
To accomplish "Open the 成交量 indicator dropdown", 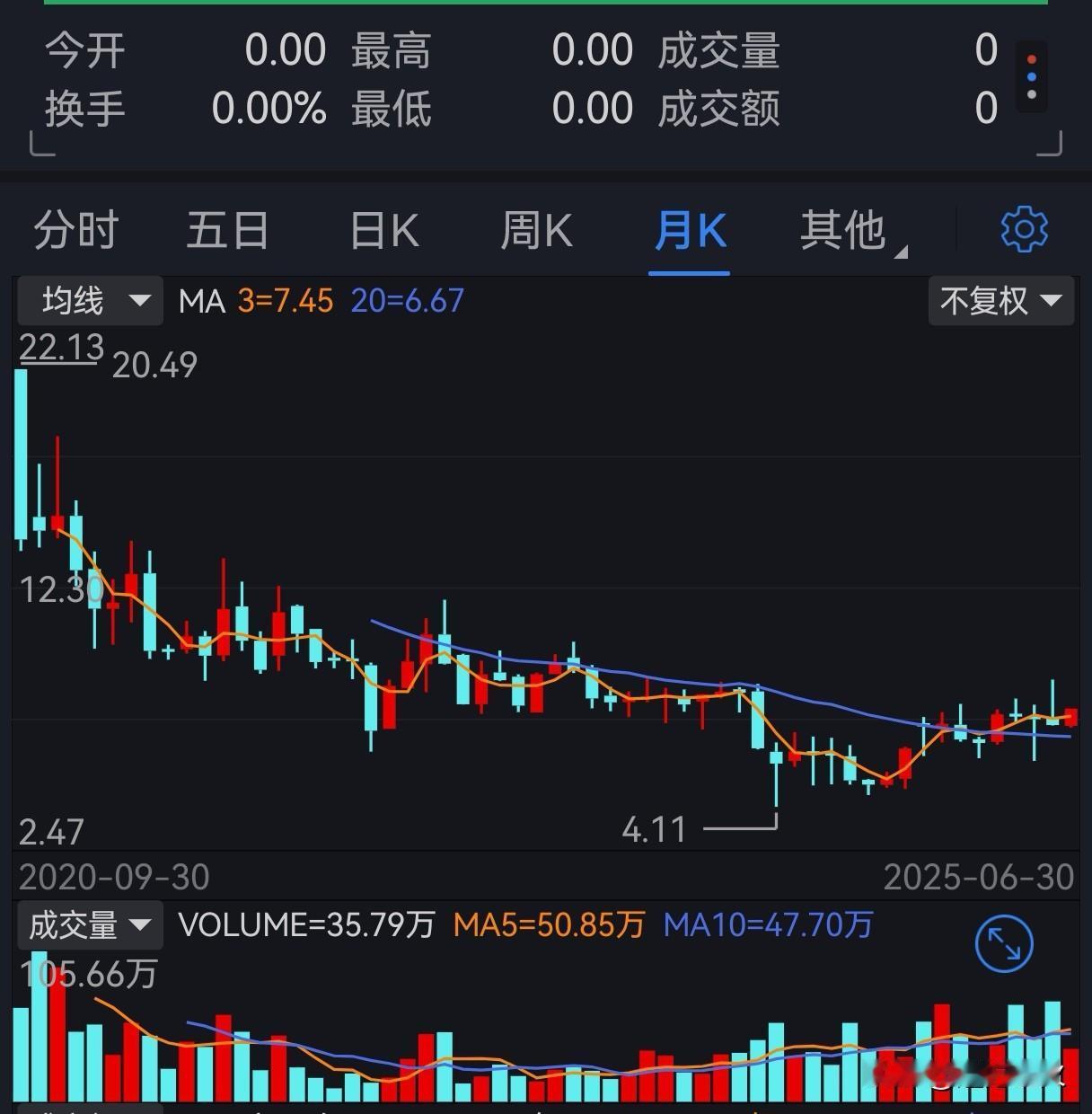I will pos(89,924).
